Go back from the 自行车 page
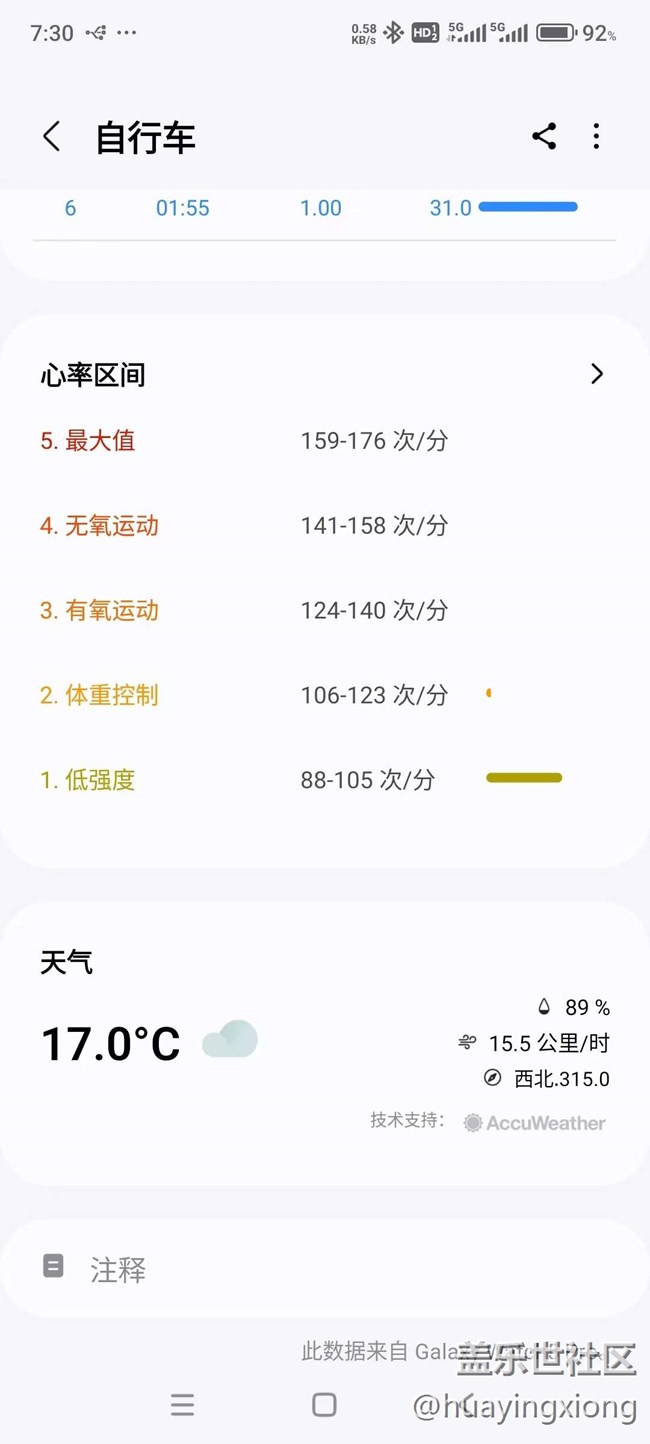This screenshot has height=1444, width=650. point(52,137)
